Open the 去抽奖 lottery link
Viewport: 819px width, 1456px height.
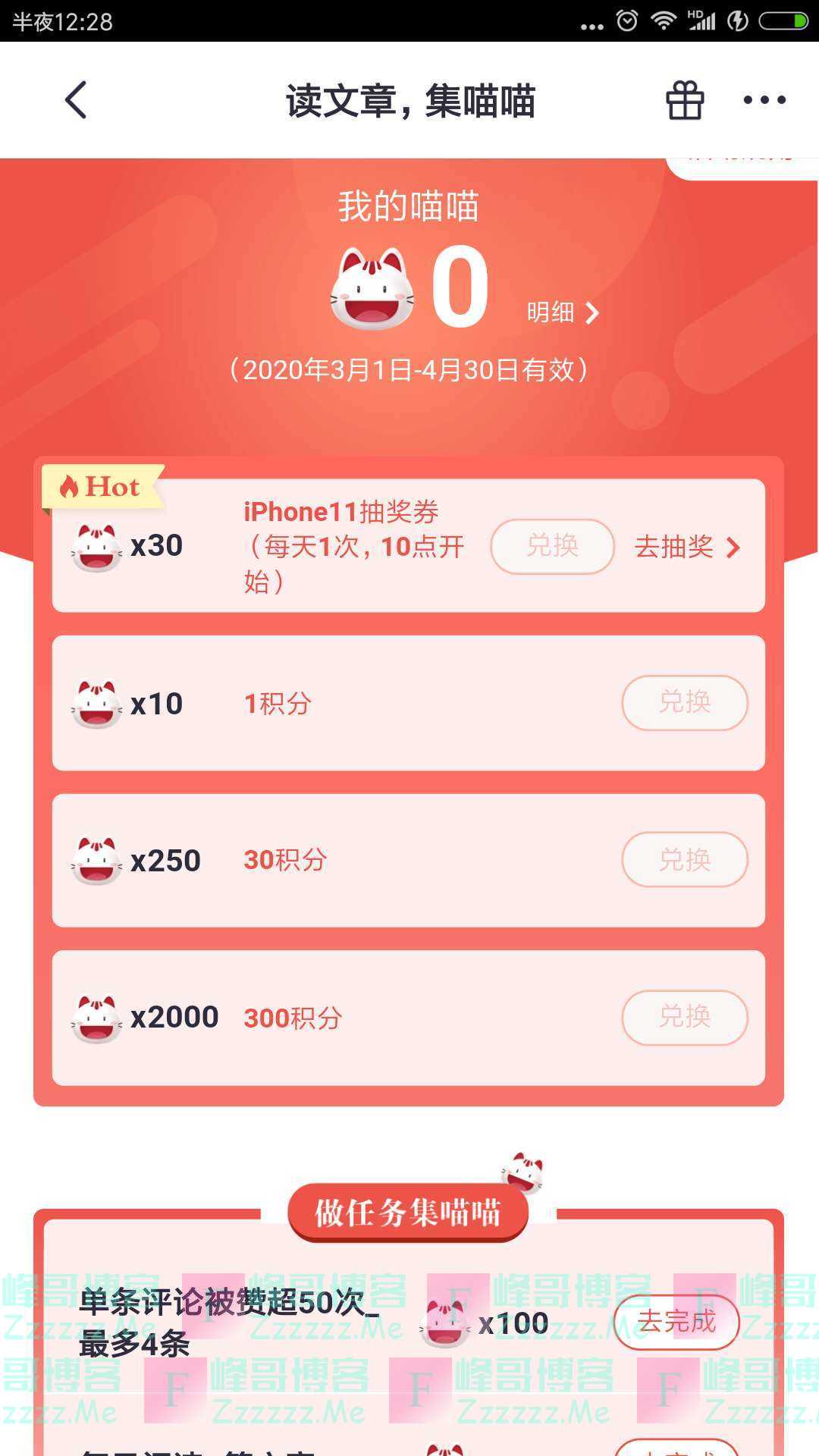[686, 547]
